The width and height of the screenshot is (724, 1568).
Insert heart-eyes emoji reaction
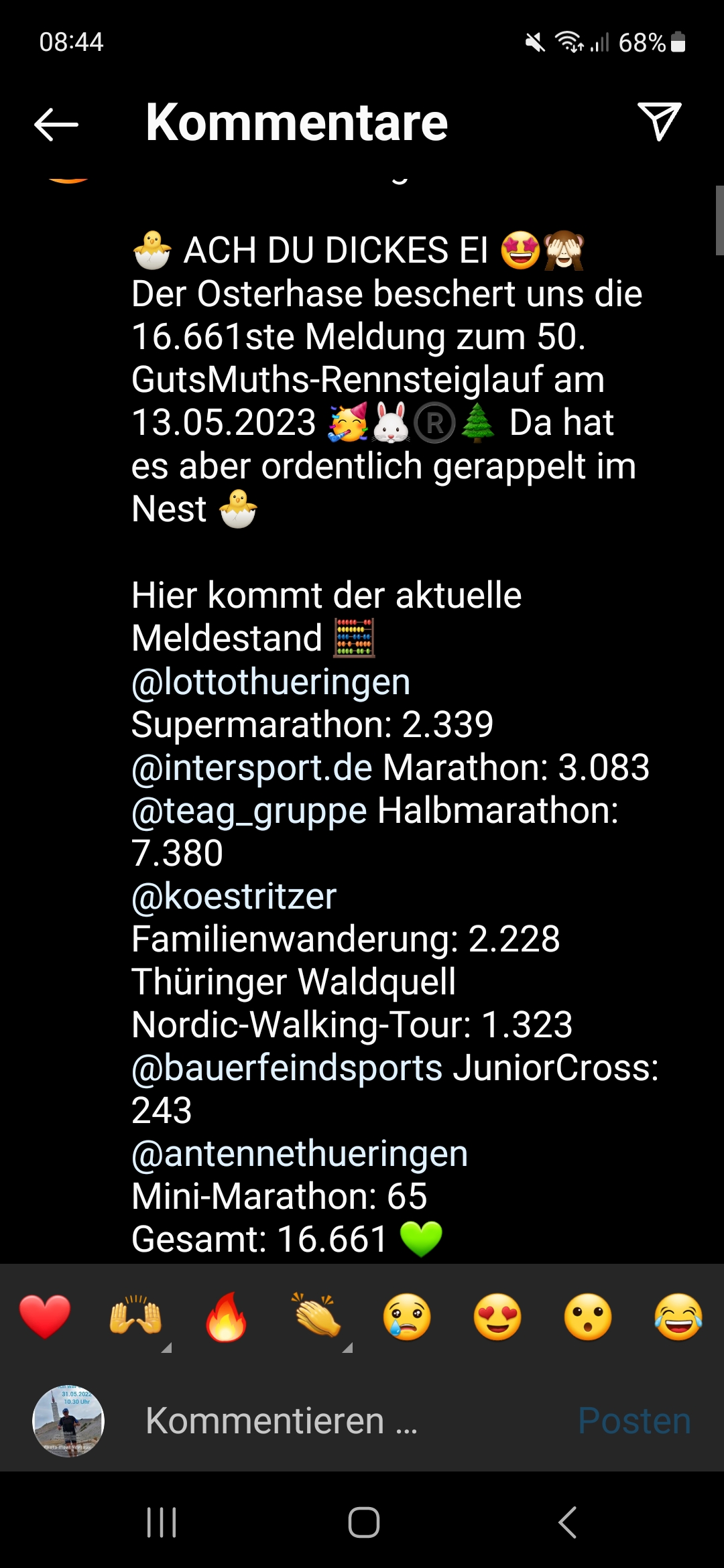click(497, 1317)
